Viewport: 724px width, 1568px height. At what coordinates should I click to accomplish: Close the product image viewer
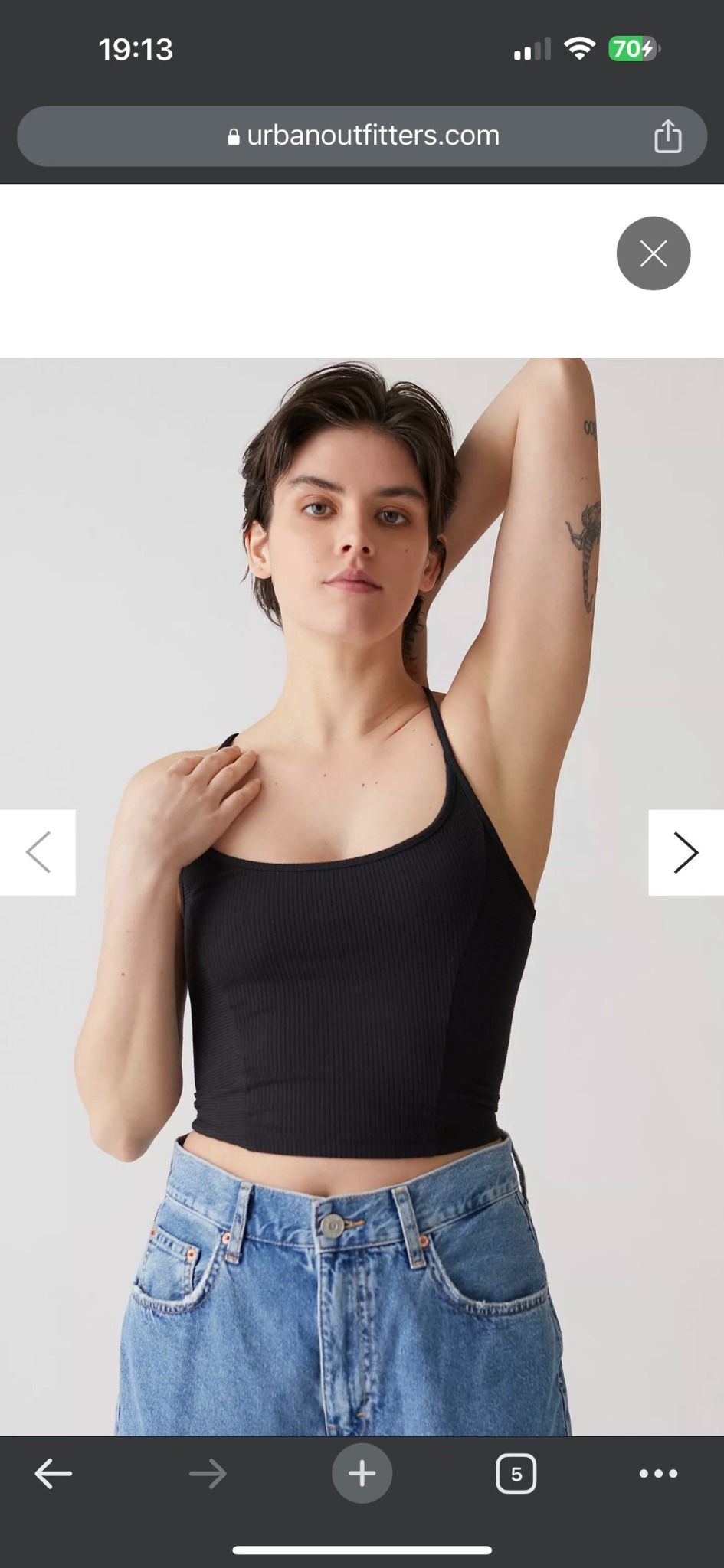coord(653,253)
